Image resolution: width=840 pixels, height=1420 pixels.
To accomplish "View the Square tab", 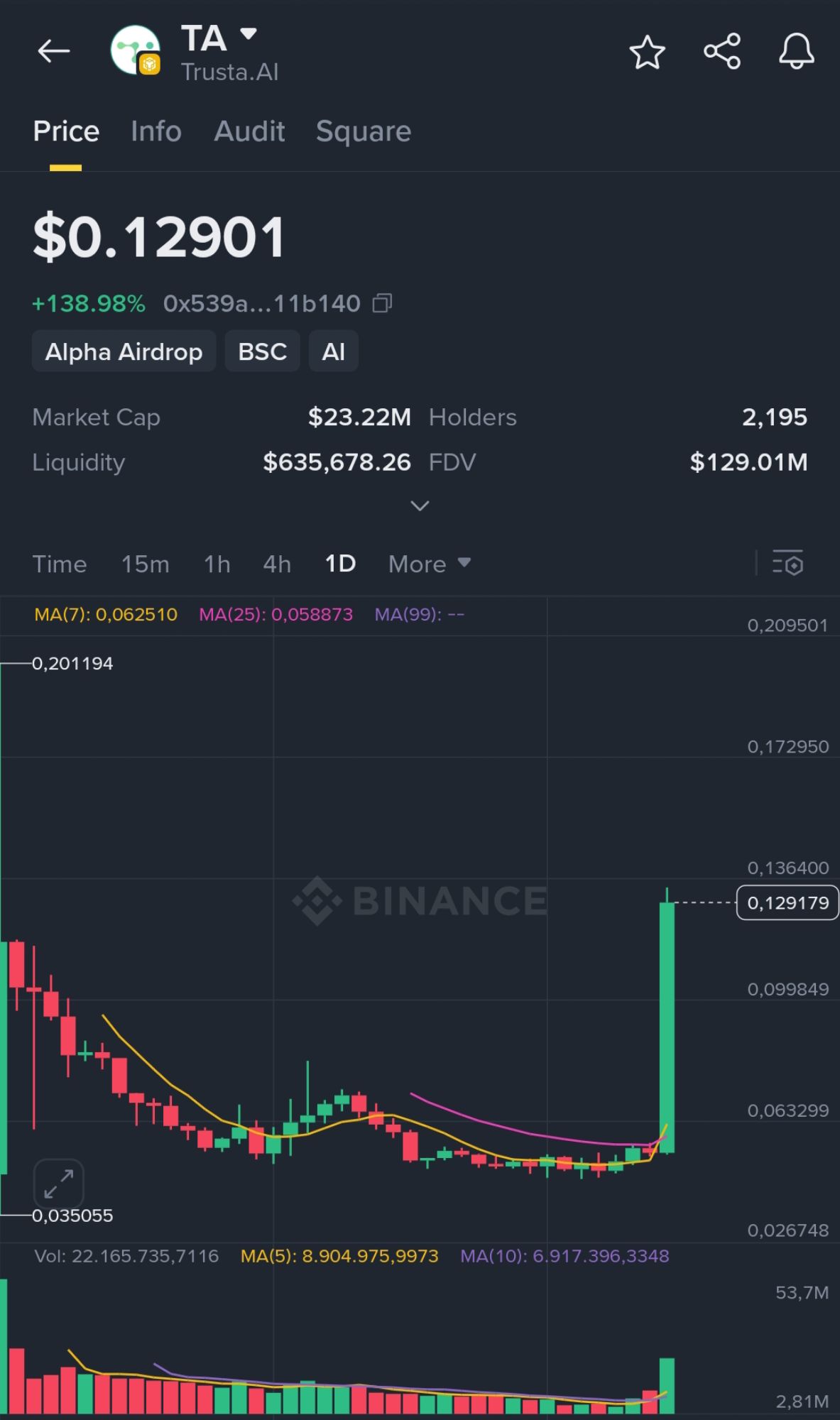I will tap(364, 131).
